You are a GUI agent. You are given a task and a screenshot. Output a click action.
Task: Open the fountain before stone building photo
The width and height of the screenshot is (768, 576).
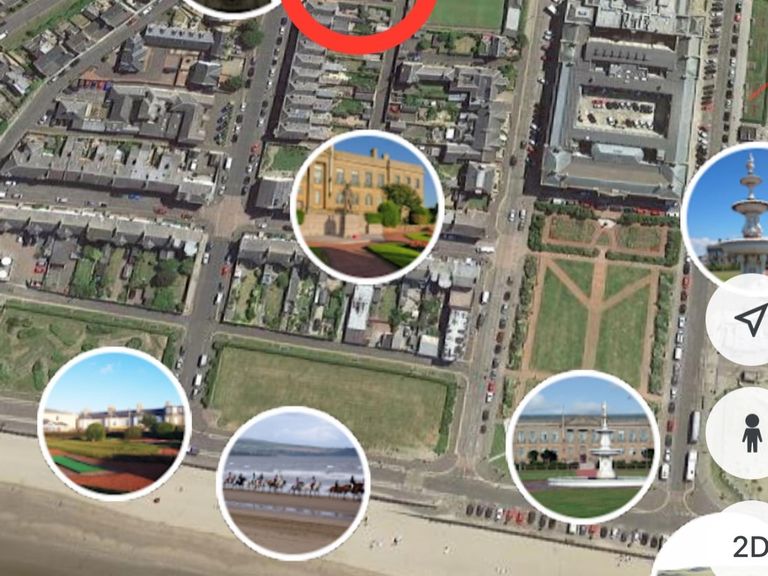coord(584,446)
